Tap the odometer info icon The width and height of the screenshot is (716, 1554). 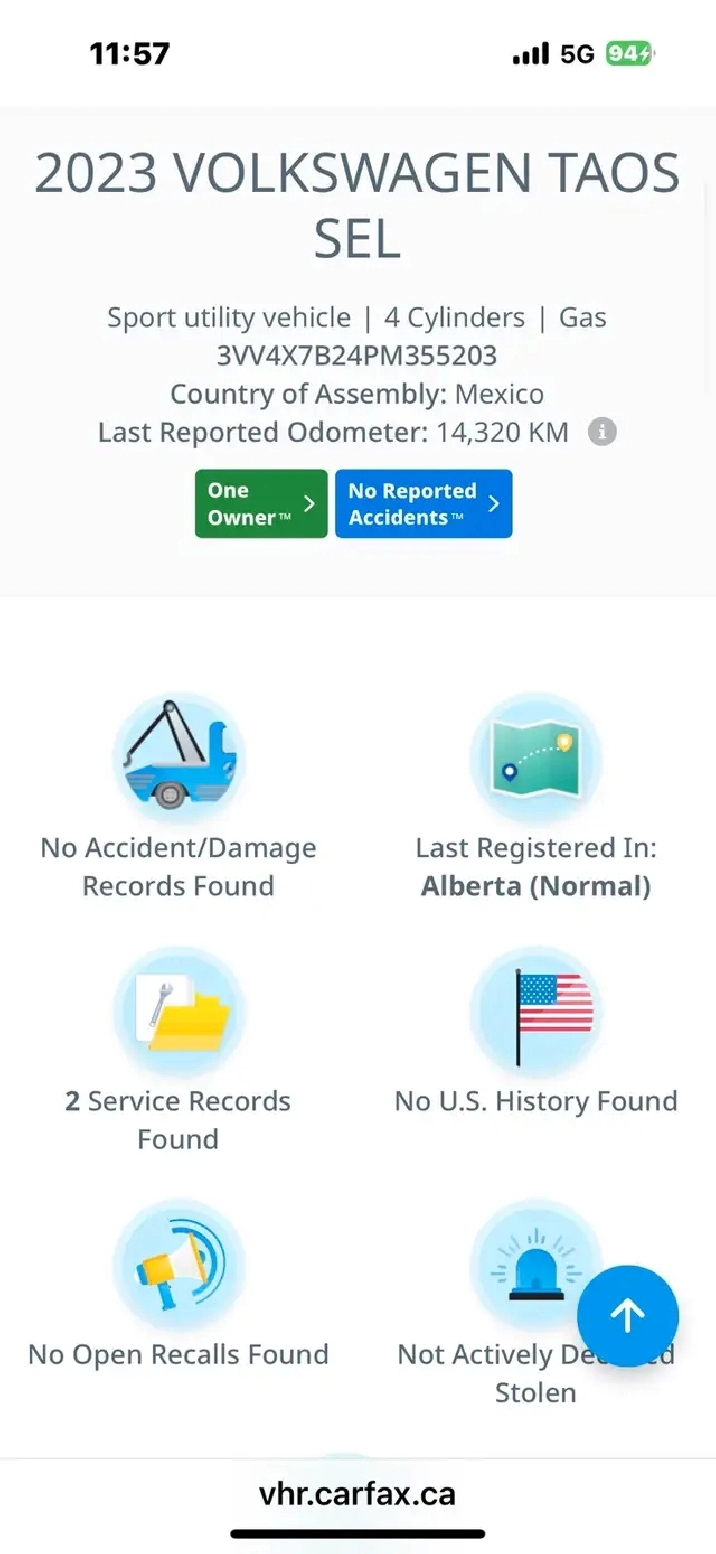coord(602,432)
